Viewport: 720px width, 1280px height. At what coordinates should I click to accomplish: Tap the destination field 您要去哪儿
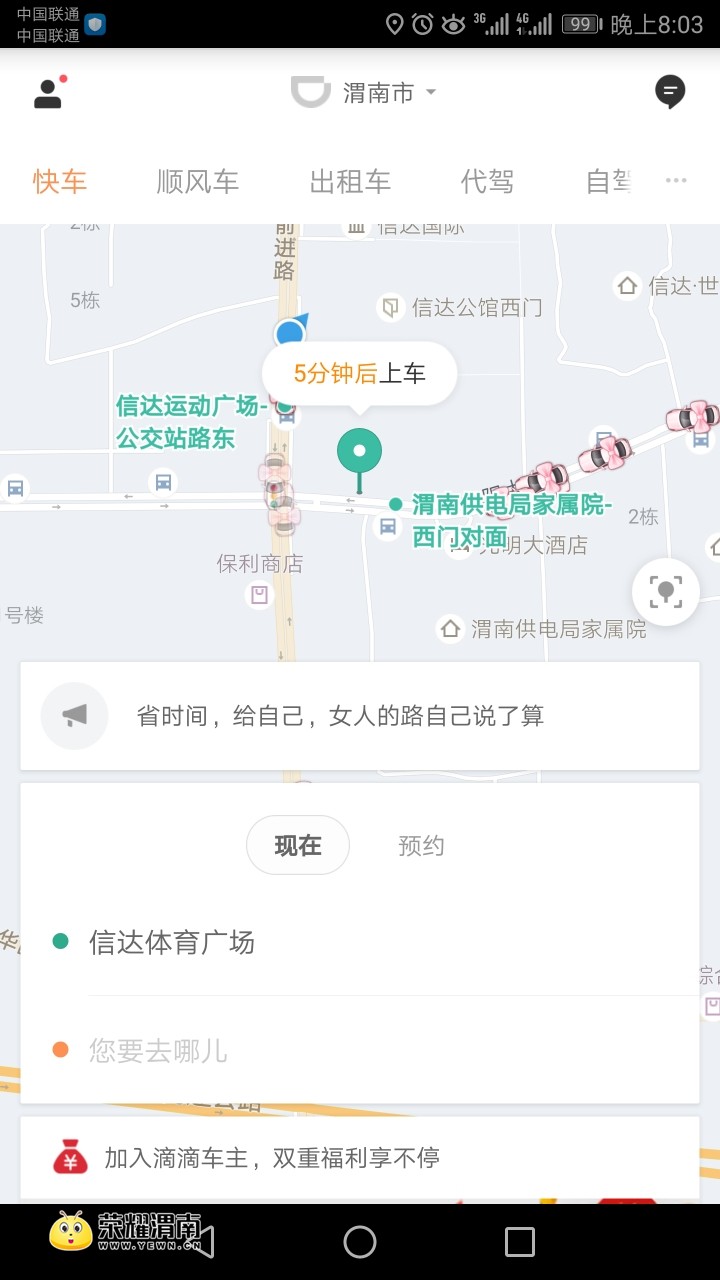click(x=160, y=1050)
